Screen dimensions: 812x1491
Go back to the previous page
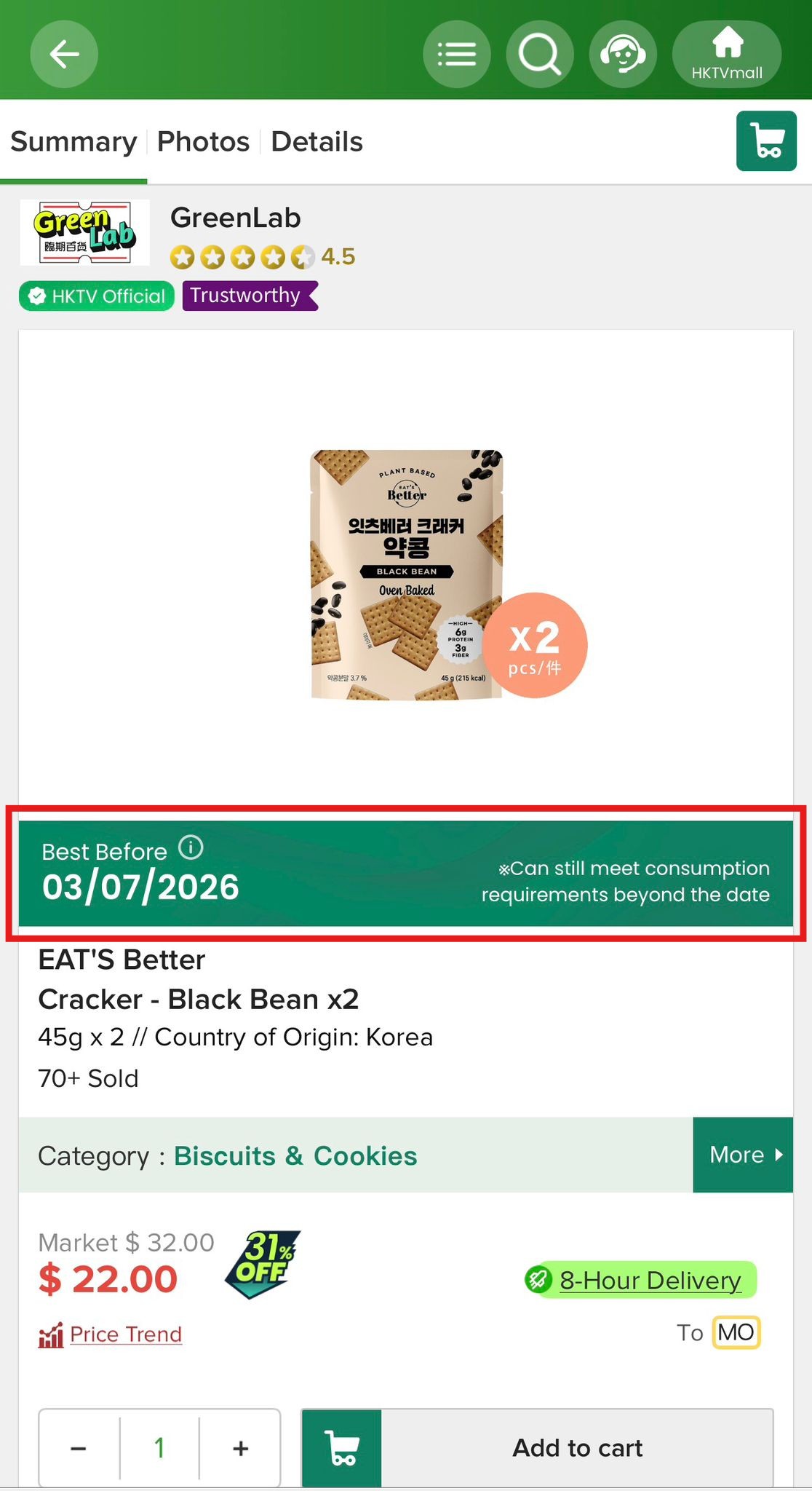tap(64, 54)
